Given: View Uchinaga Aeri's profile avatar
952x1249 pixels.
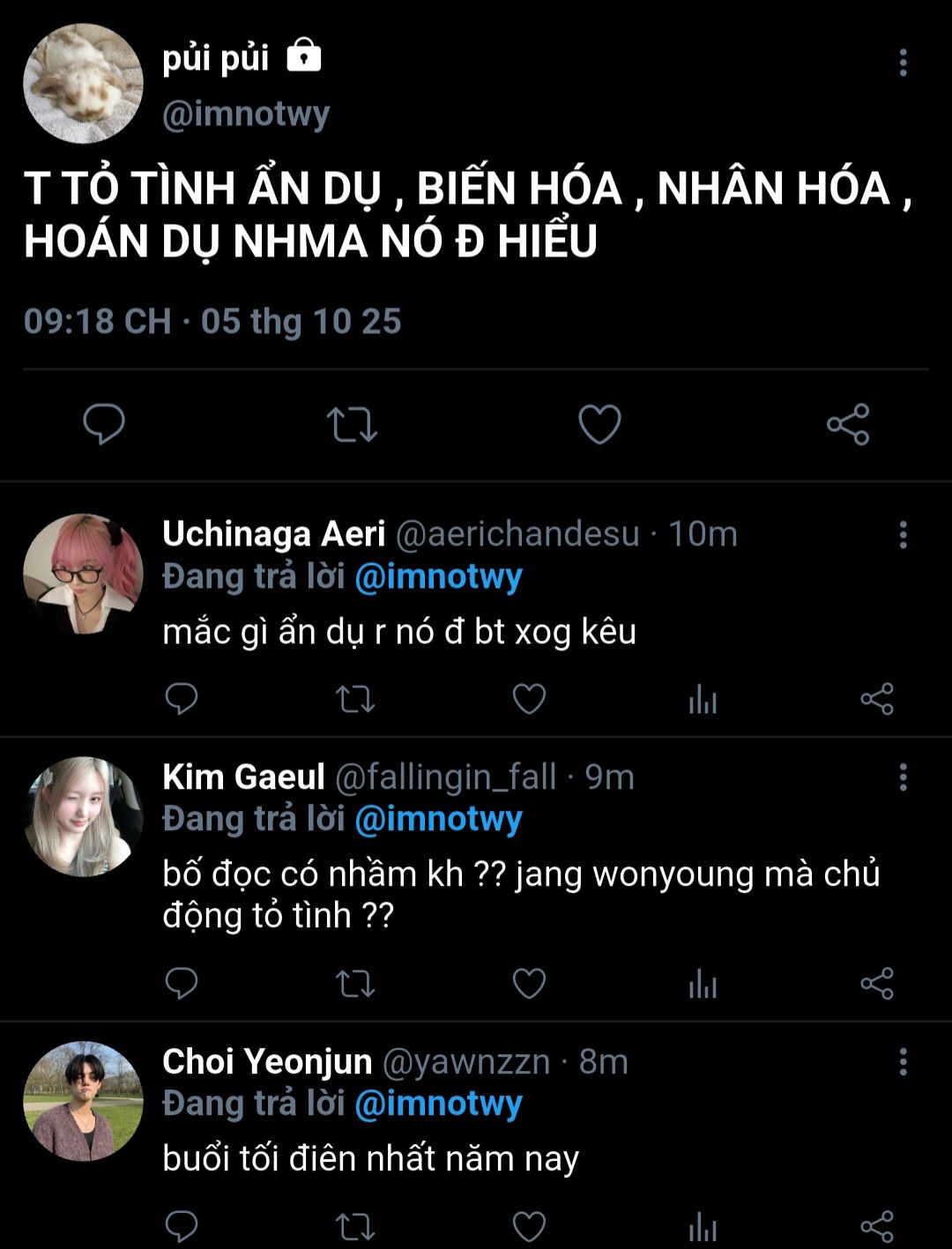Looking at the screenshot, I should tap(83, 574).
